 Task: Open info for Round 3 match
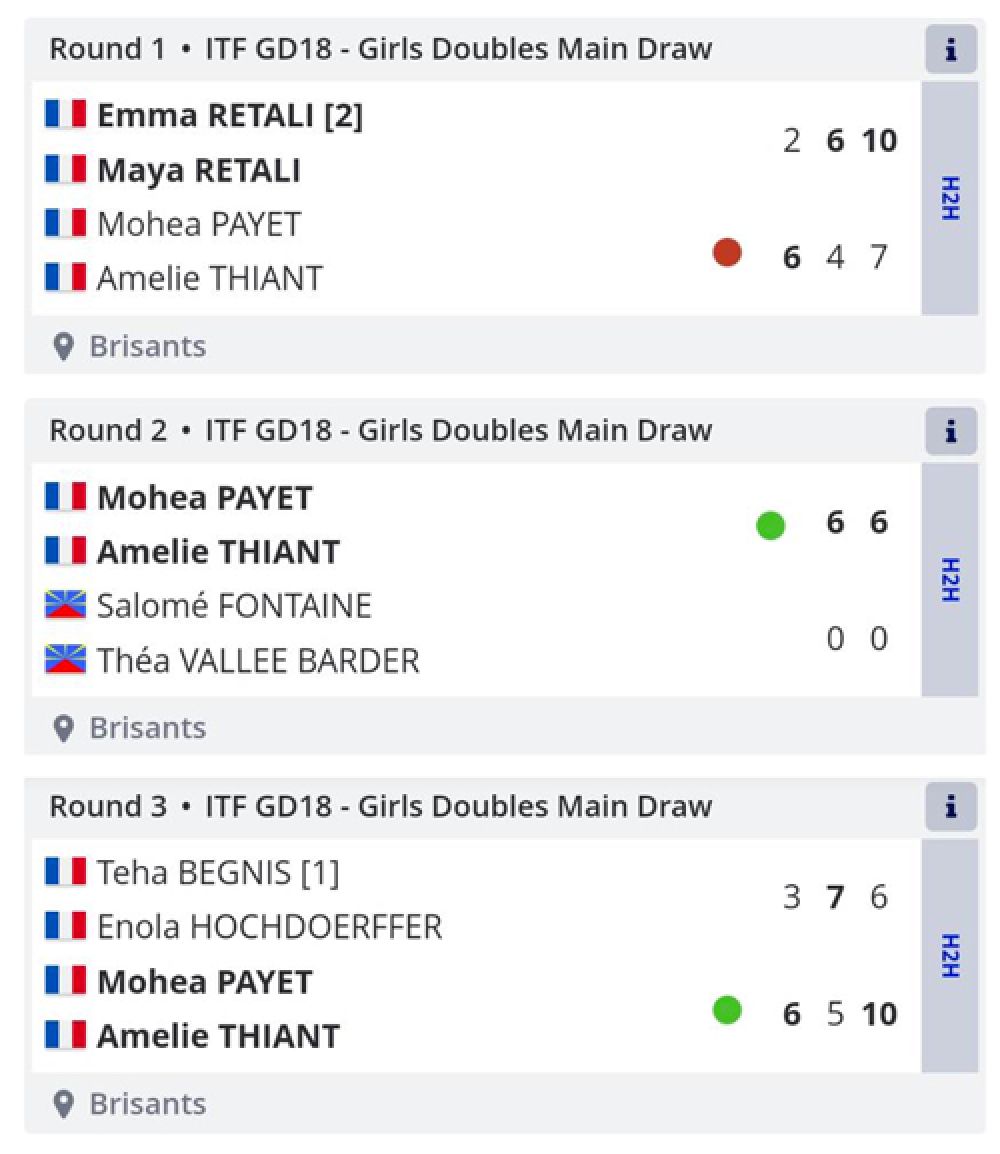pyautogui.click(x=950, y=807)
